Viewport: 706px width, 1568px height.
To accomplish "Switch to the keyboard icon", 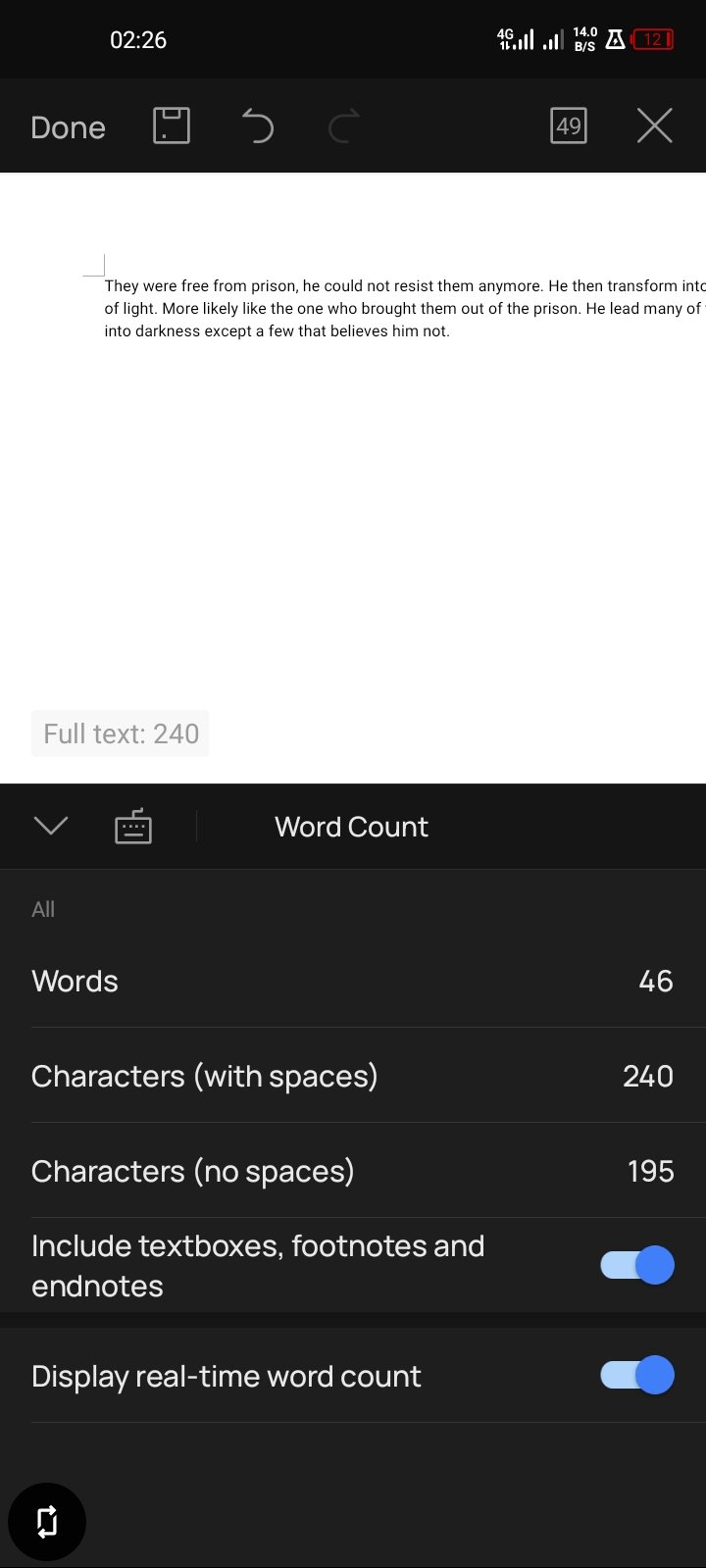I will (133, 827).
